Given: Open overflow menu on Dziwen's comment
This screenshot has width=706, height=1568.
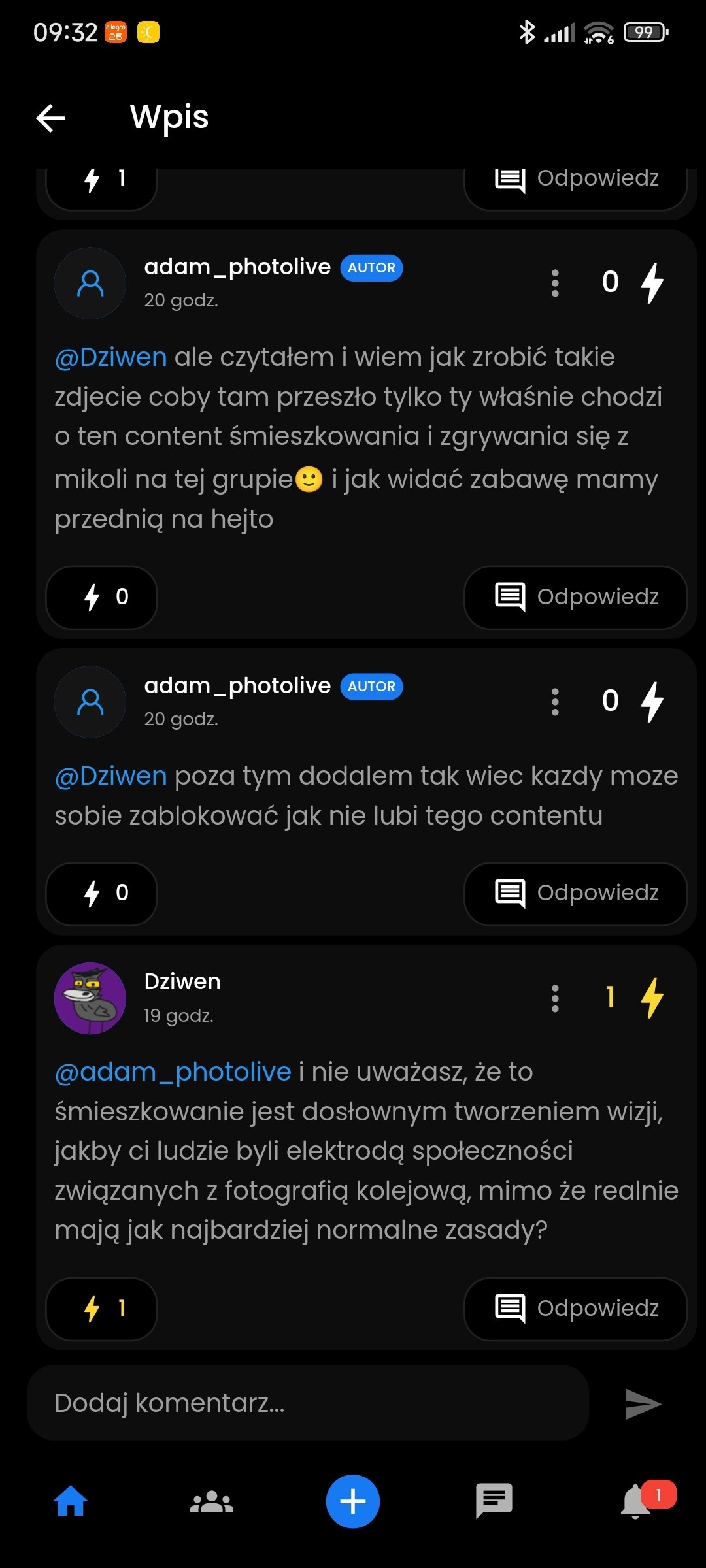Looking at the screenshot, I should [555, 998].
